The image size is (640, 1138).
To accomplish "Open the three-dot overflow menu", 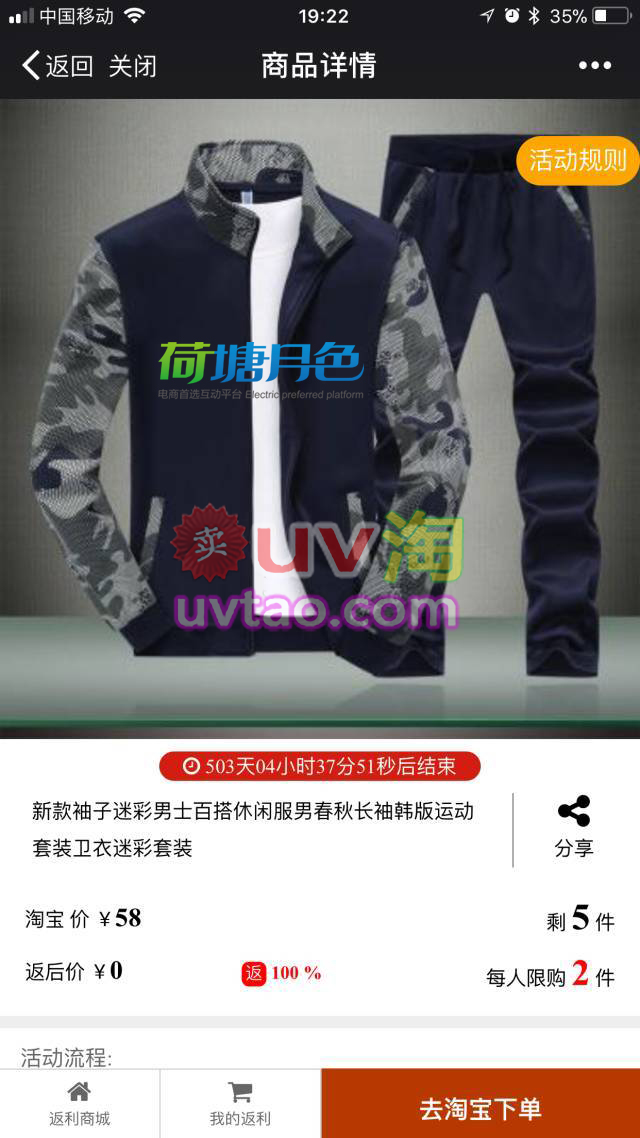I will point(594,66).
